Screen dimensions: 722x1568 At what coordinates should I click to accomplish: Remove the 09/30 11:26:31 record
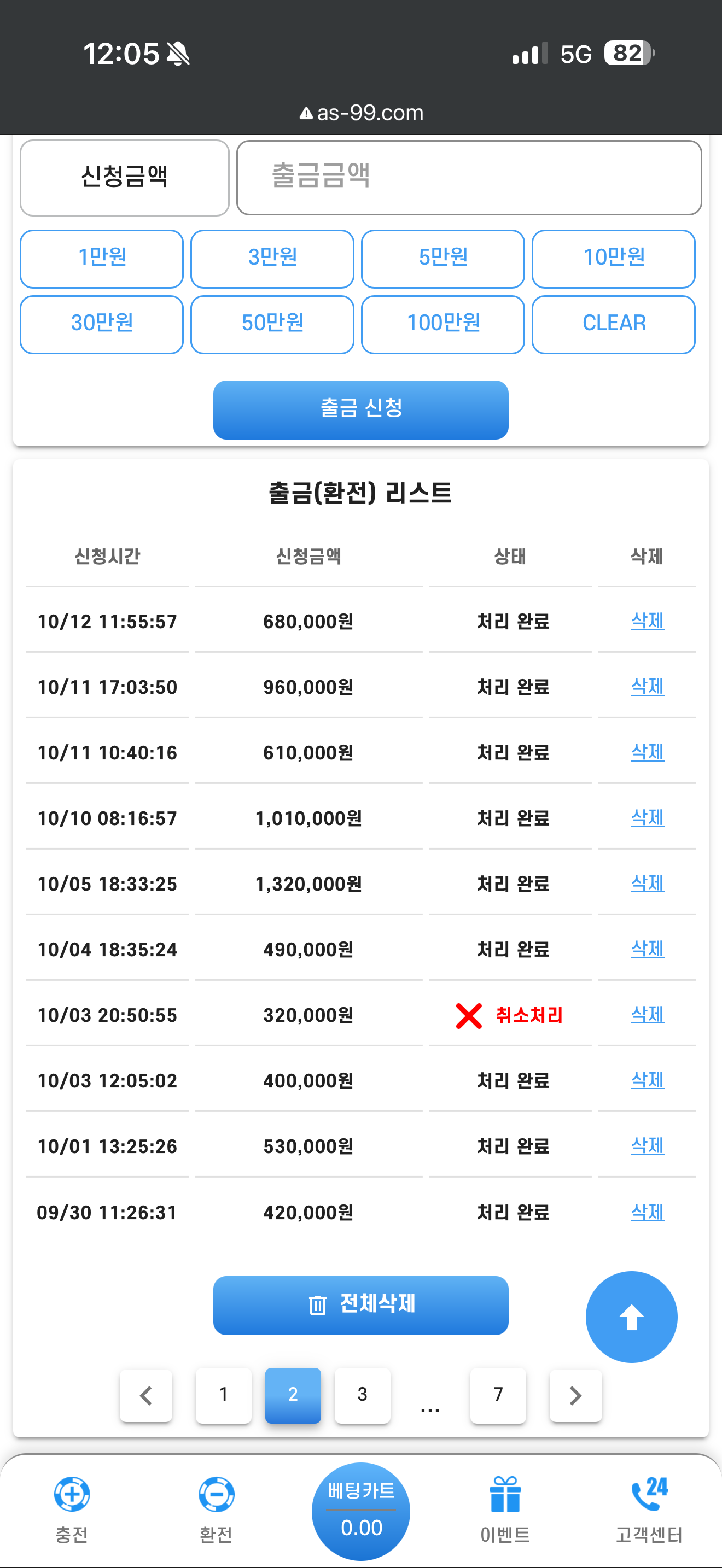tap(647, 1212)
